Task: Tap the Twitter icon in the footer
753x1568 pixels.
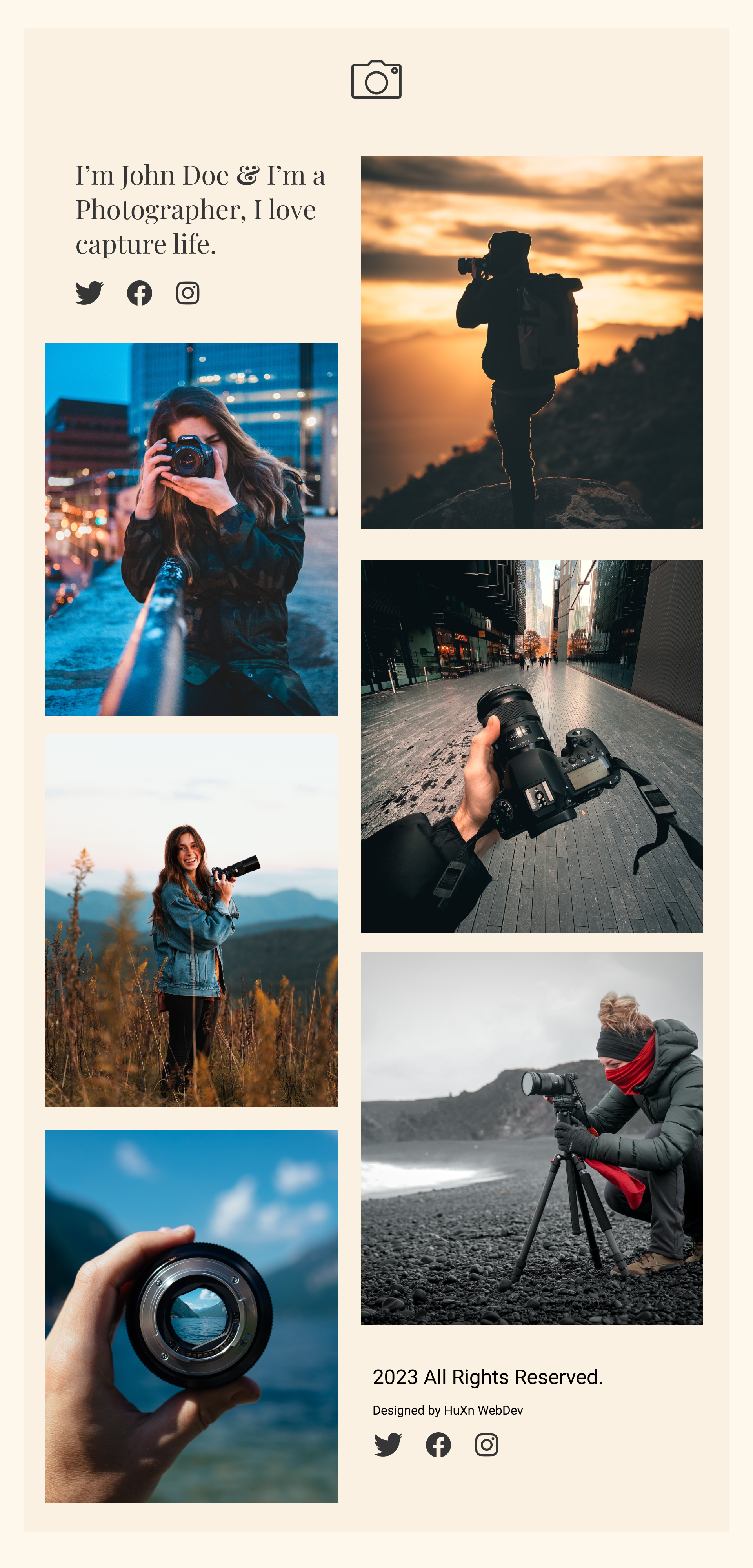Action: tap(388, 1444)
